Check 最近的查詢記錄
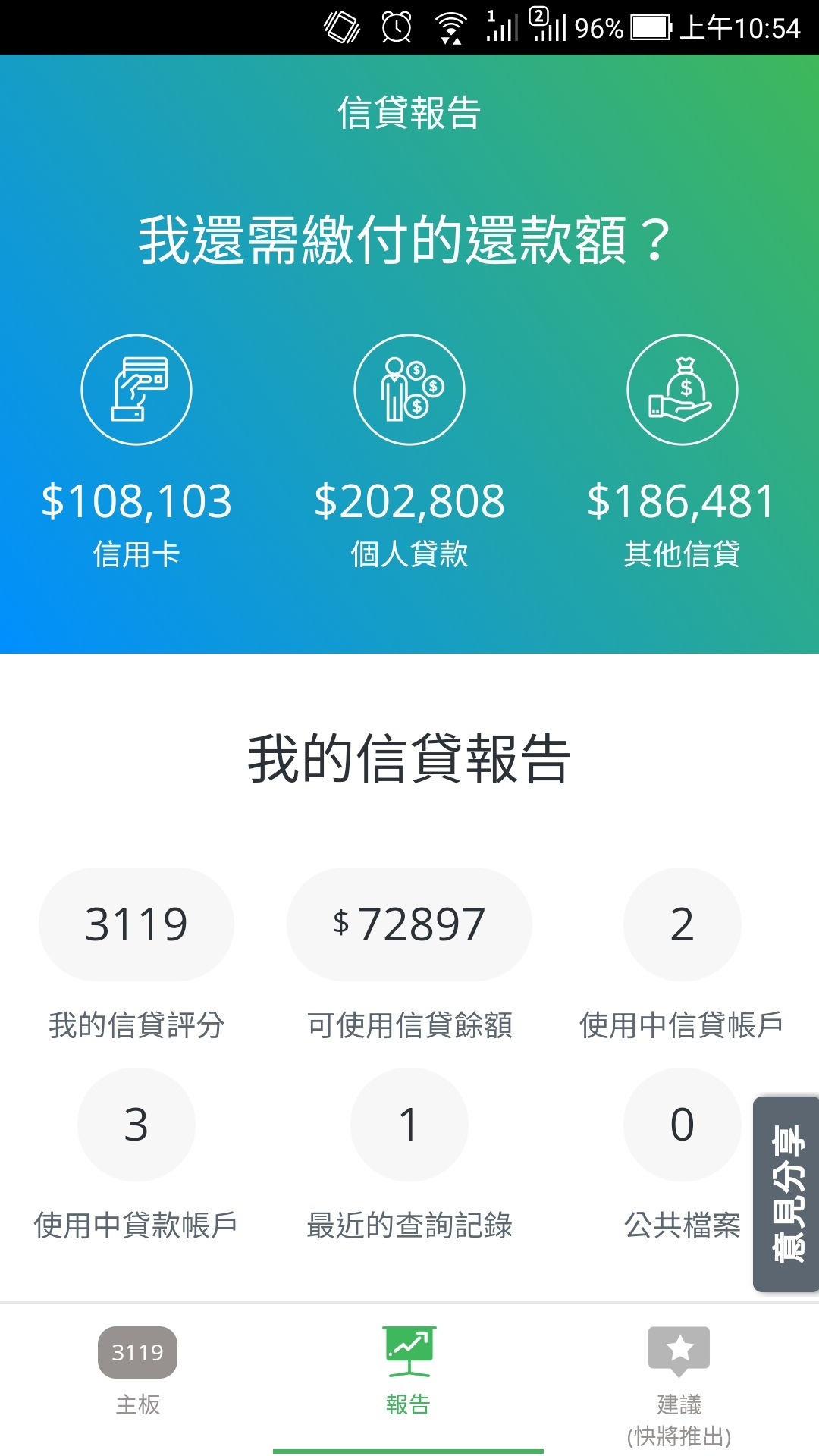 tap(409, 1125)
